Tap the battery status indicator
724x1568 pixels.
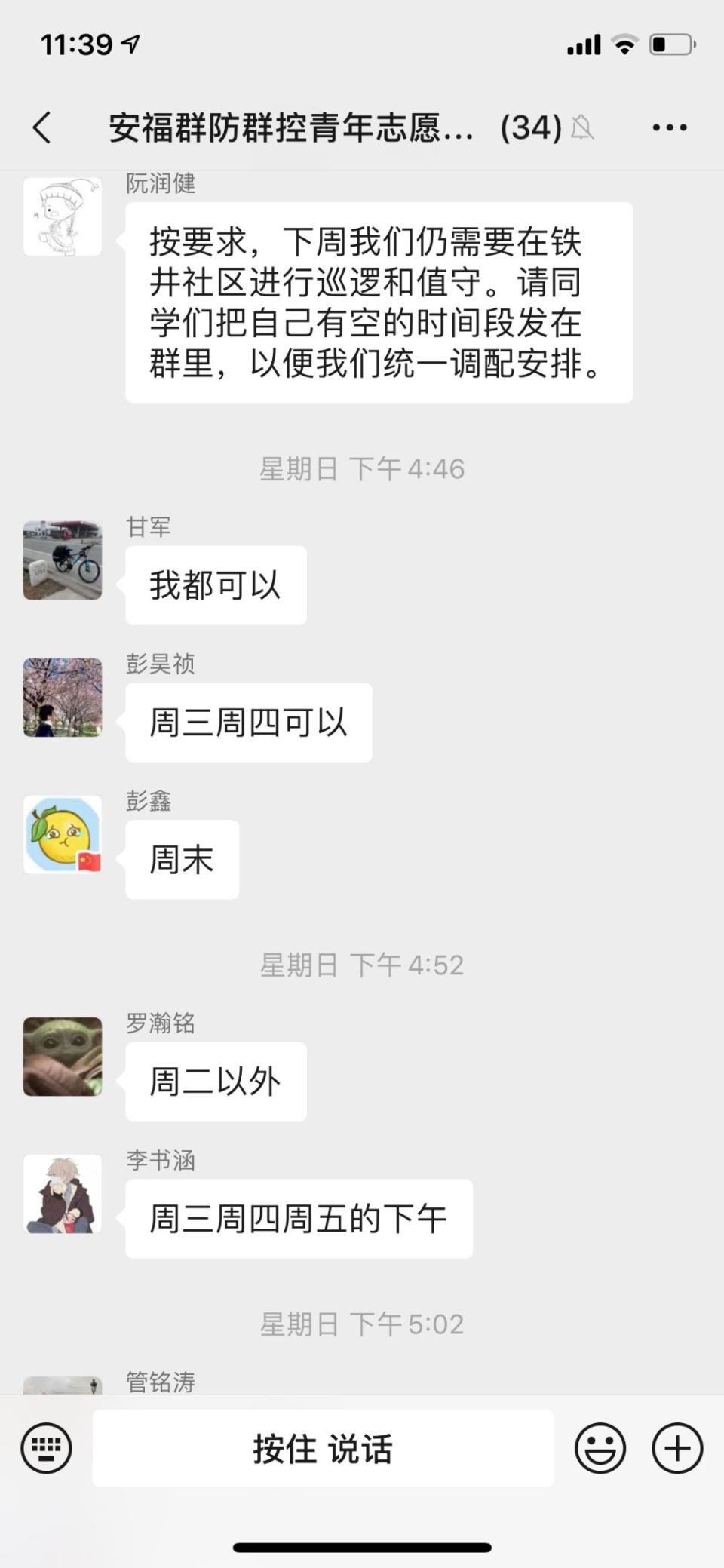click(670, 44)
